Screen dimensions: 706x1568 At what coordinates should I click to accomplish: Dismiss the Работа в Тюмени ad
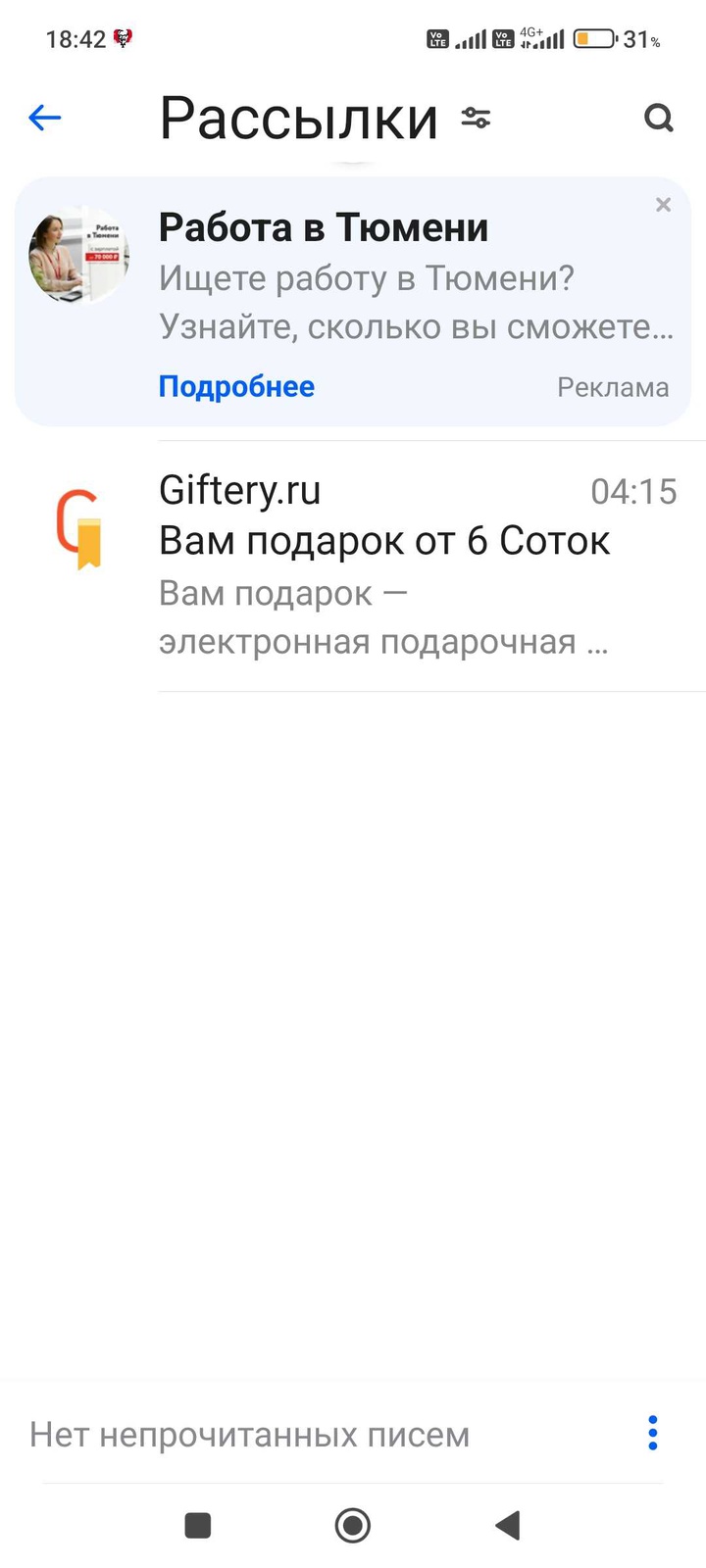(x=664, y=205)
